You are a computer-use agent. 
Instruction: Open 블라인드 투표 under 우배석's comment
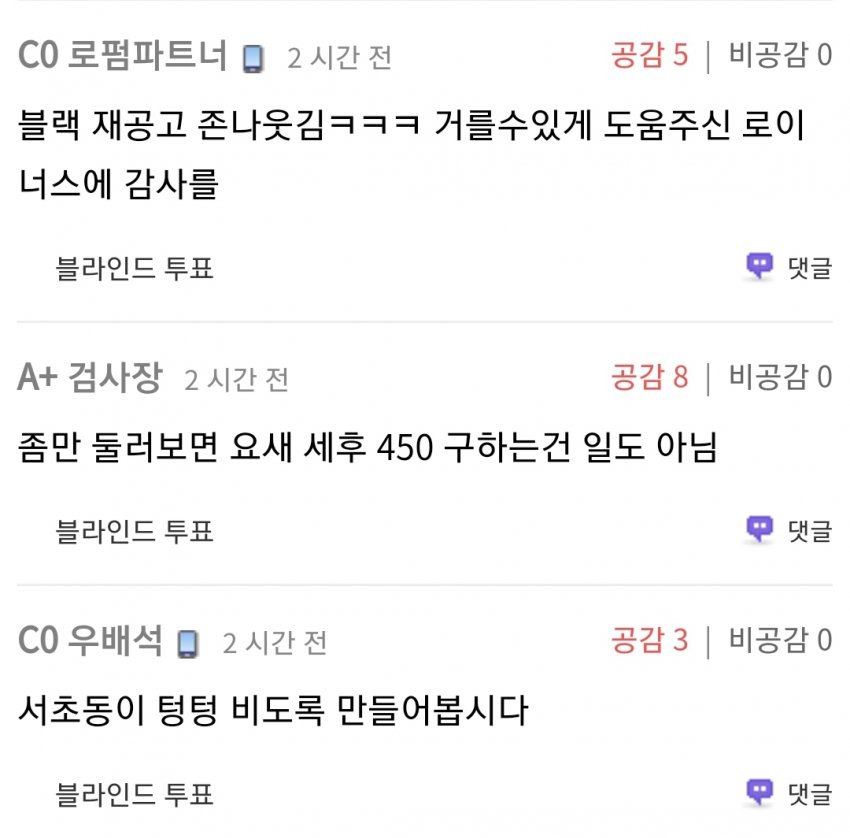[x=134, y=794]
